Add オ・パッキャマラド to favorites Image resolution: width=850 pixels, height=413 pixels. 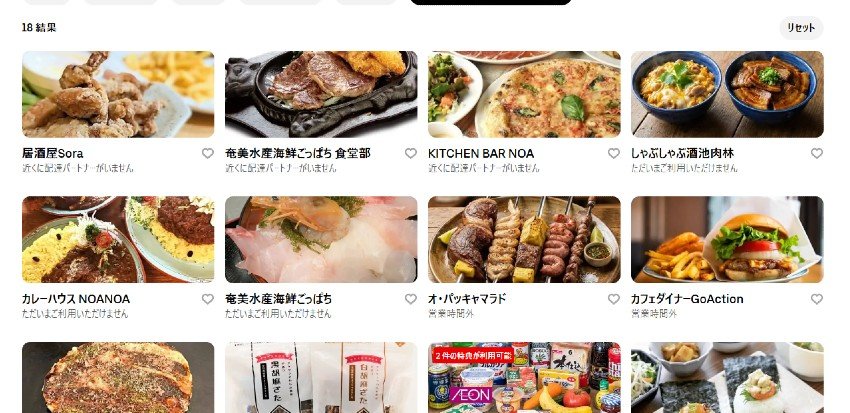(614, 299)
